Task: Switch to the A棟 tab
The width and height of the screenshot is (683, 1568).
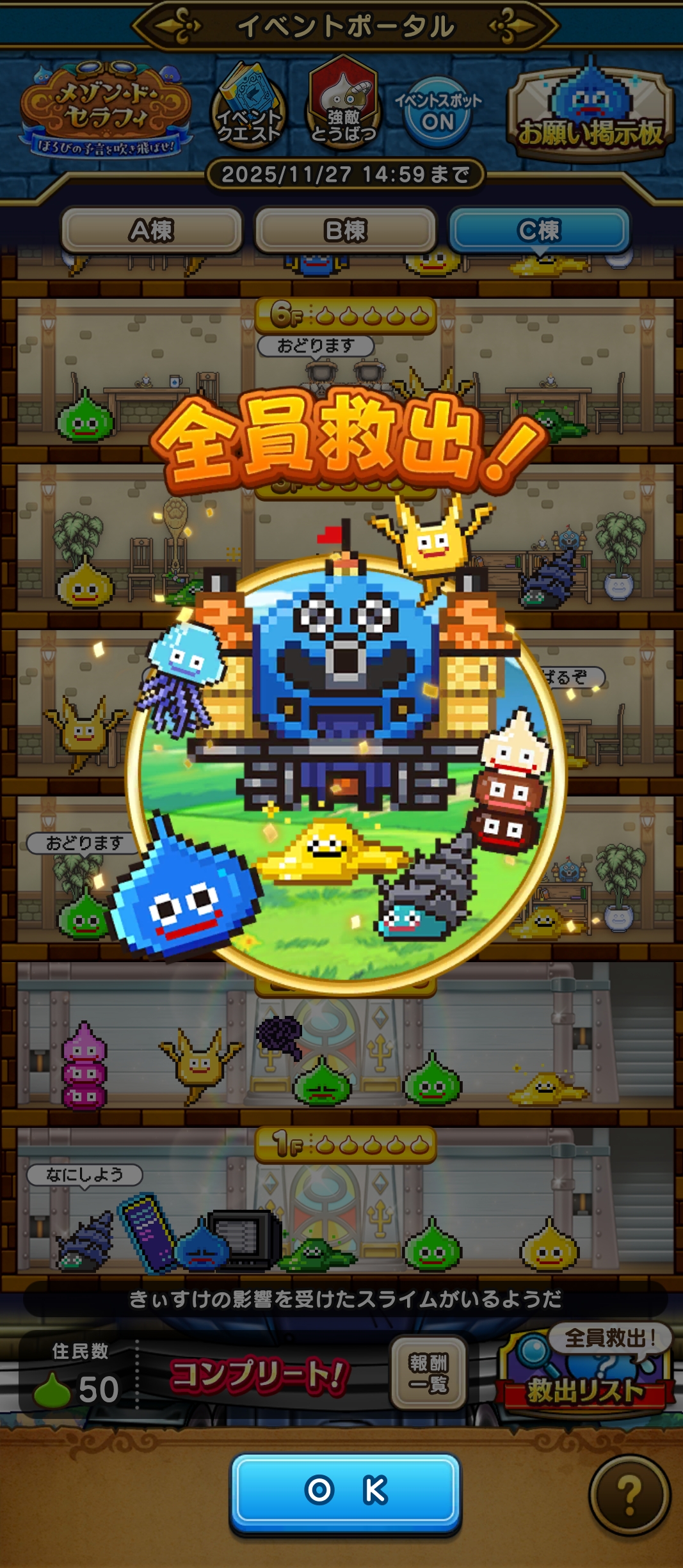Action: pyautogui.click(x=152, y=230)
